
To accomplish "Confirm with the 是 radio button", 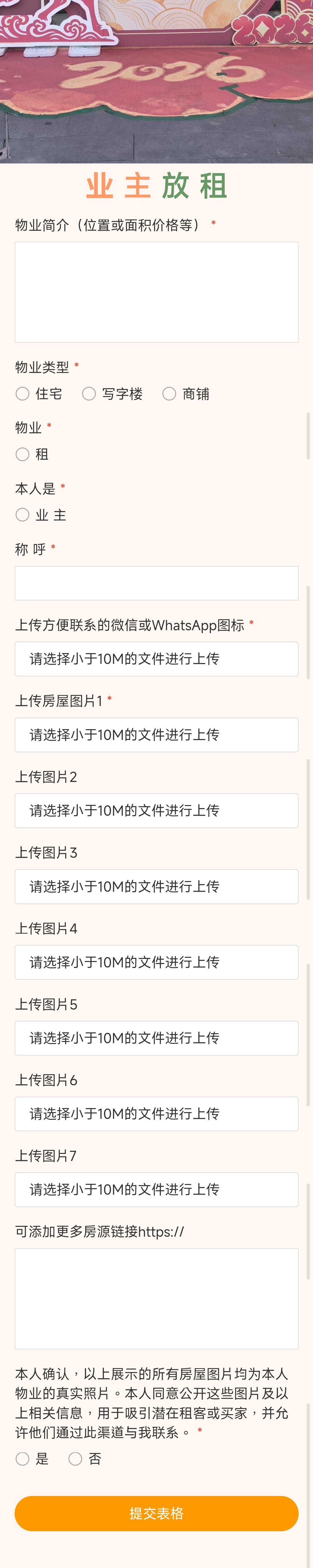I will point(23,1458).
